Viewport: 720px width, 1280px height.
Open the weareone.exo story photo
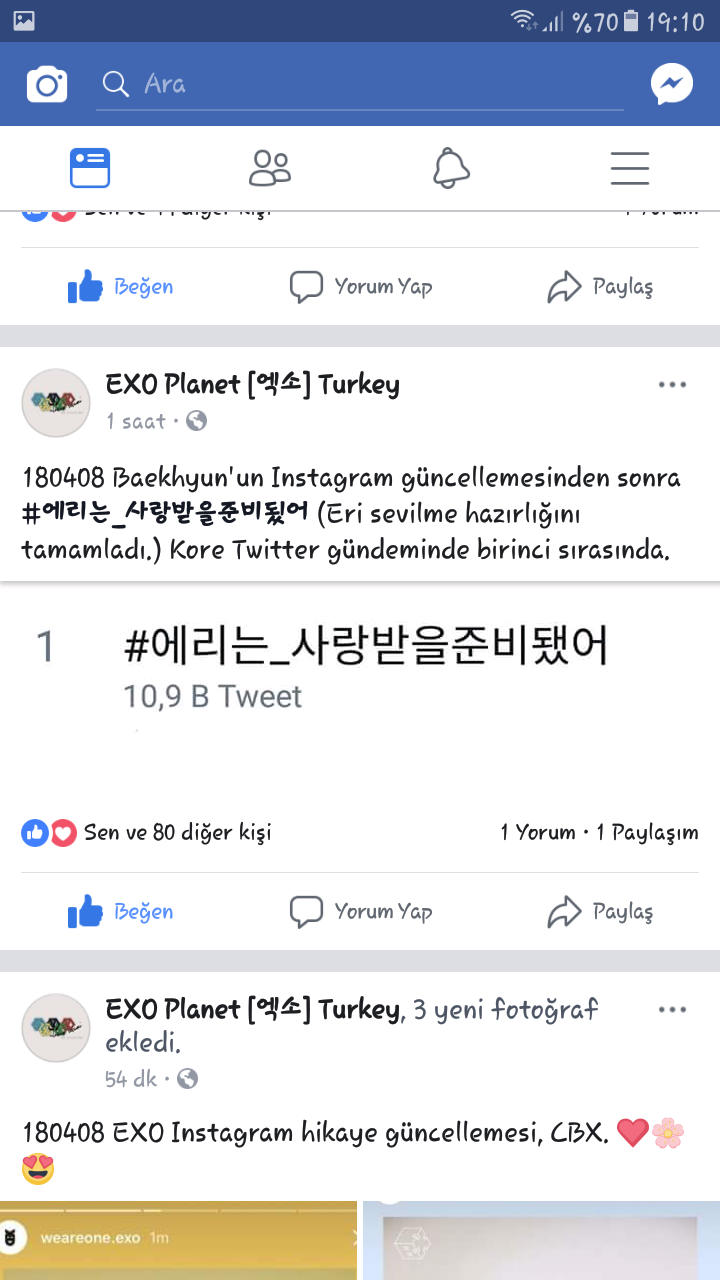[178, 1240]
